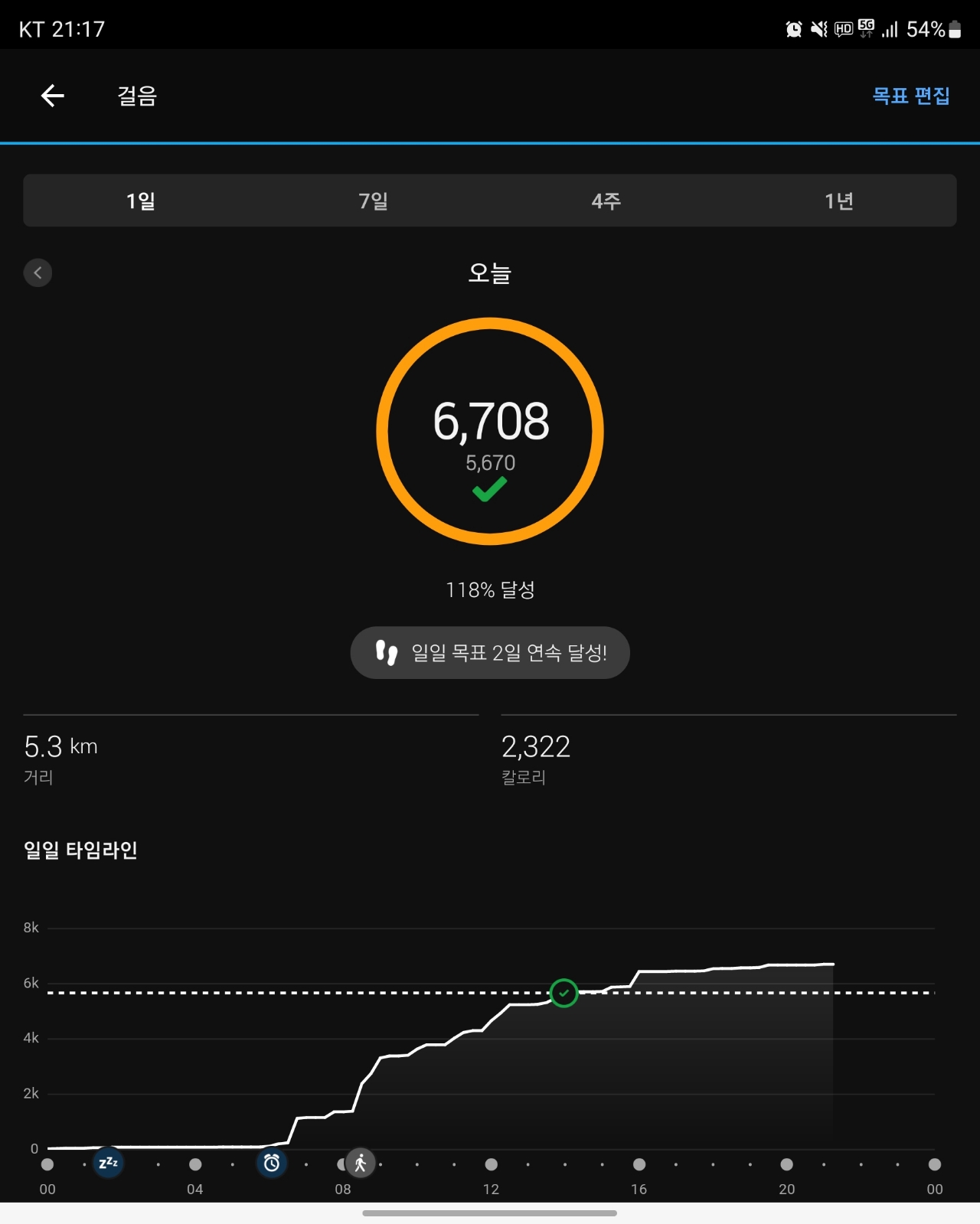Image resolution: width=980 pixels, height=1224 pixels.
Task: Open 목표 편집 to edit step goal
Action: pos(911,96)
